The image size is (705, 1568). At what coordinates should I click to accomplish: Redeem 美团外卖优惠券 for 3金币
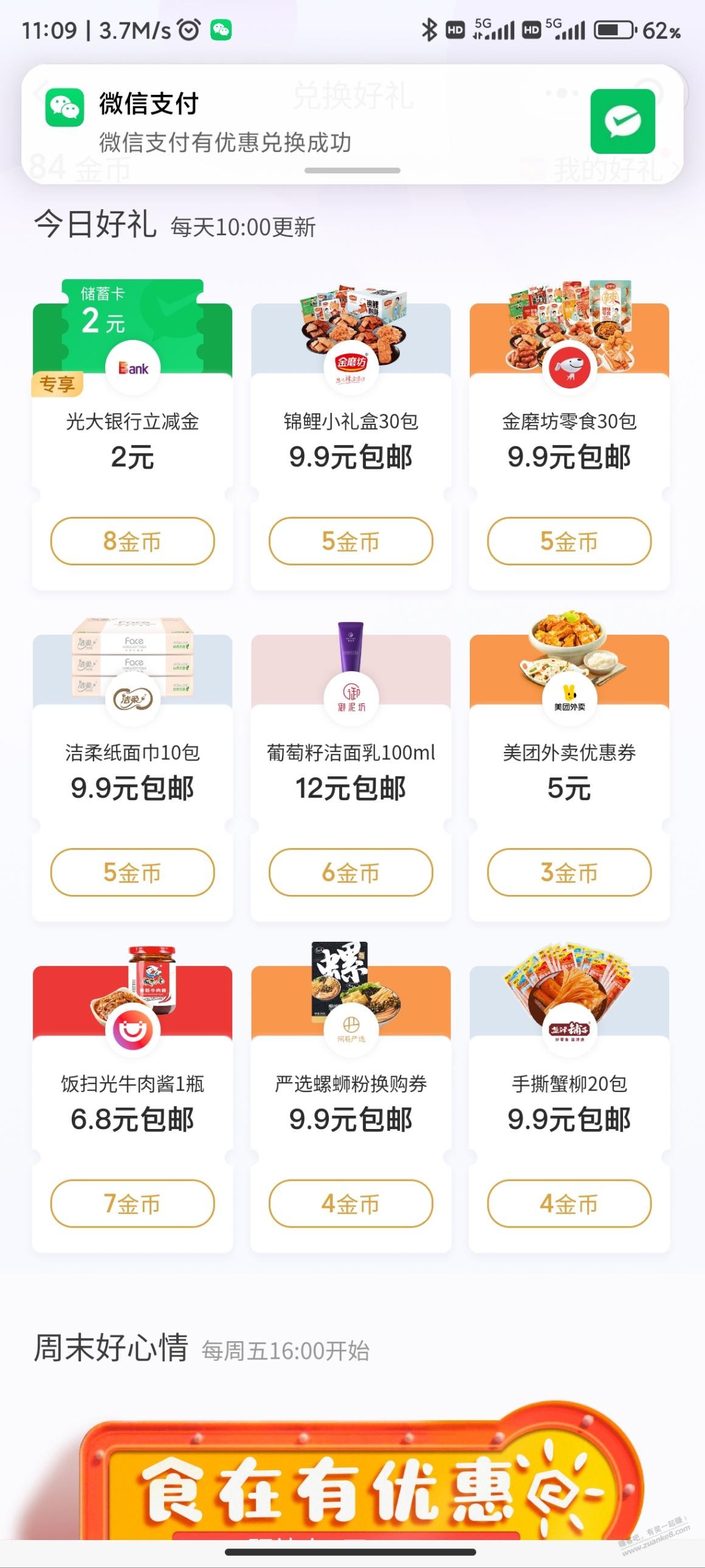click(x=569, y=872)
